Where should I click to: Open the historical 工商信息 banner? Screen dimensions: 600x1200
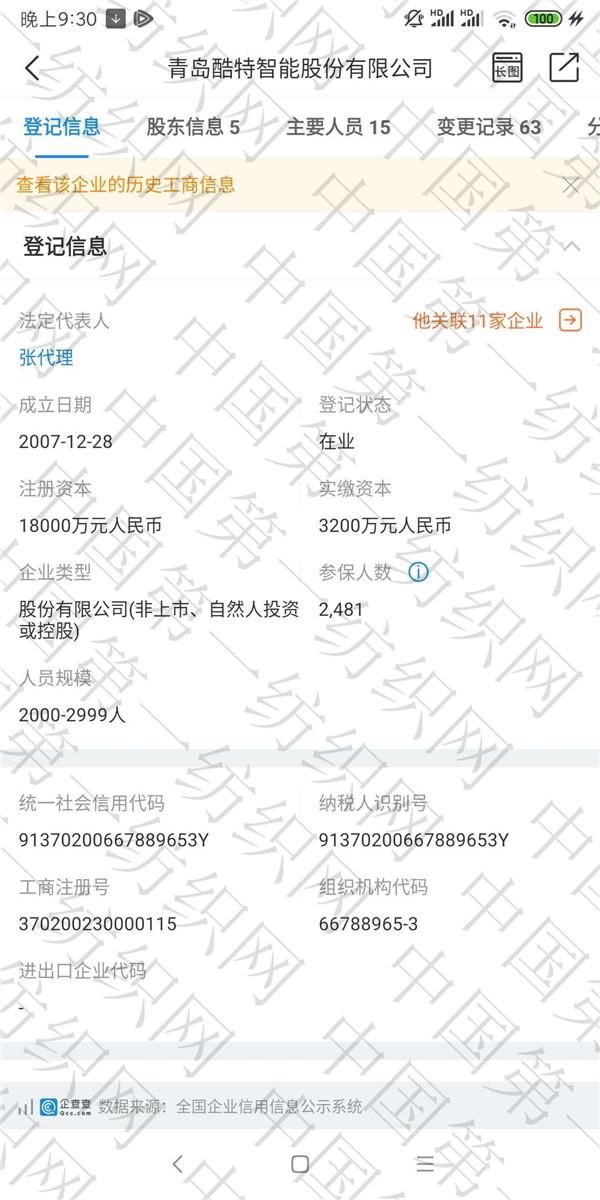pos(126,185)
